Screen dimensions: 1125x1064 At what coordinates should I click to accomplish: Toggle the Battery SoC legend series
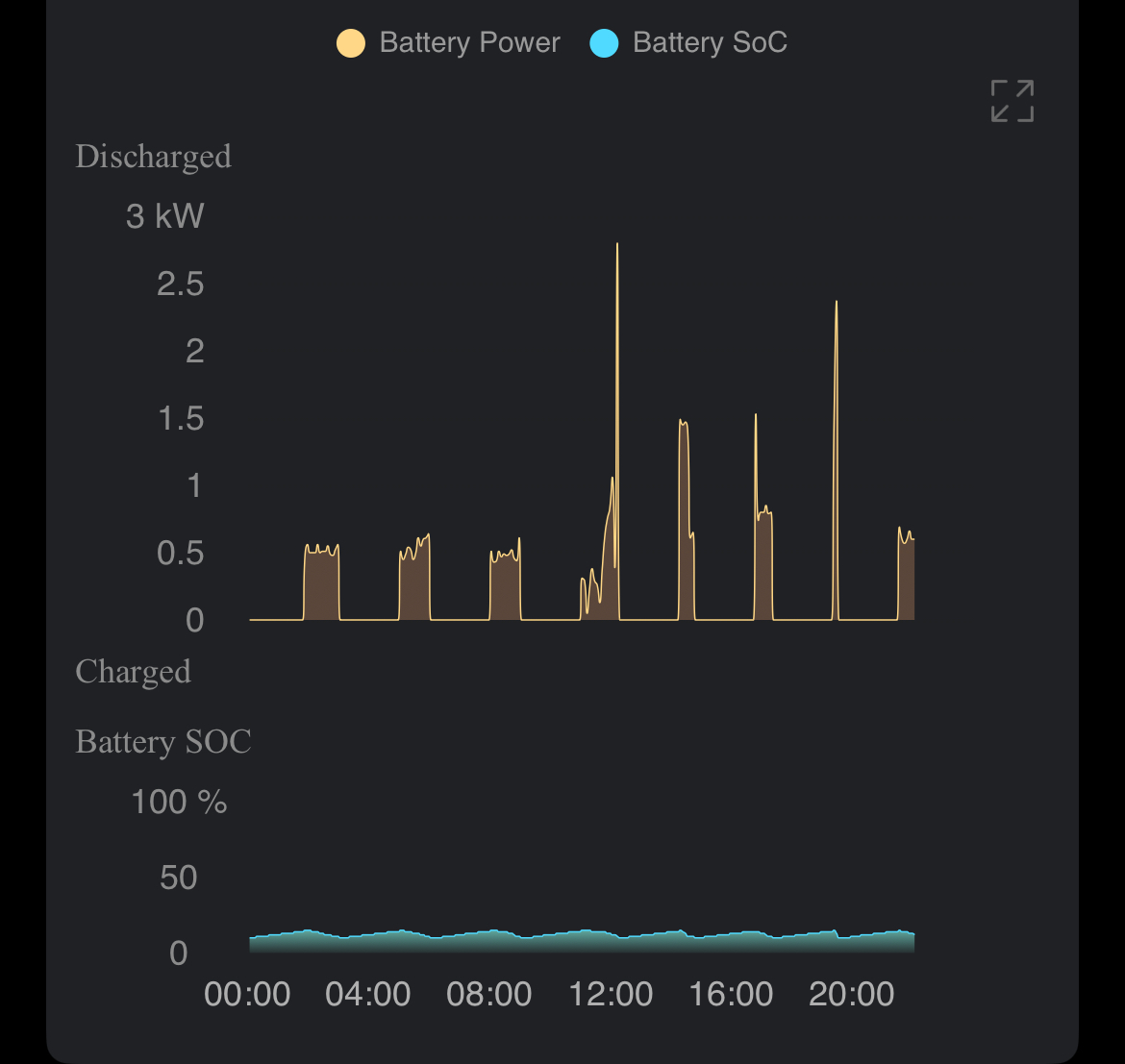tap(688, 43)
